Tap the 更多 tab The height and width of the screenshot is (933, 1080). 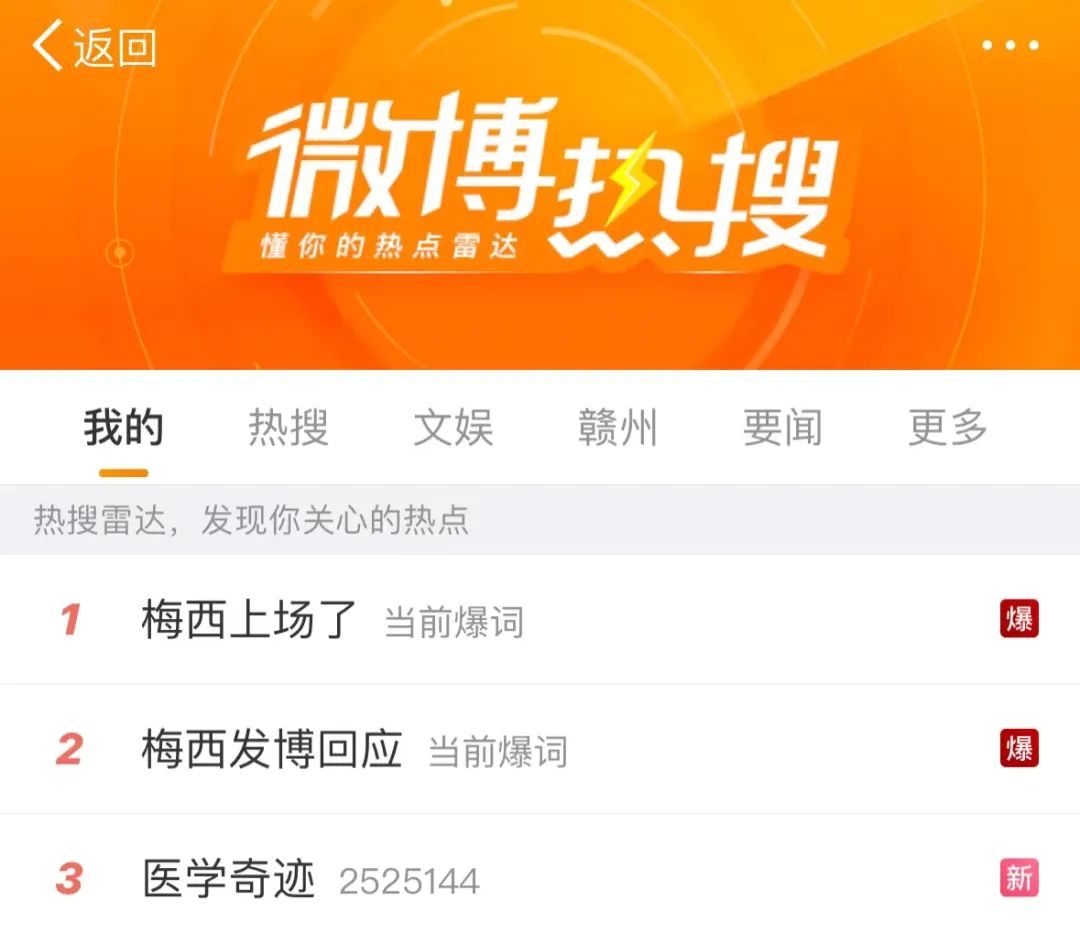pyautogui.click(x=947, y=428)
